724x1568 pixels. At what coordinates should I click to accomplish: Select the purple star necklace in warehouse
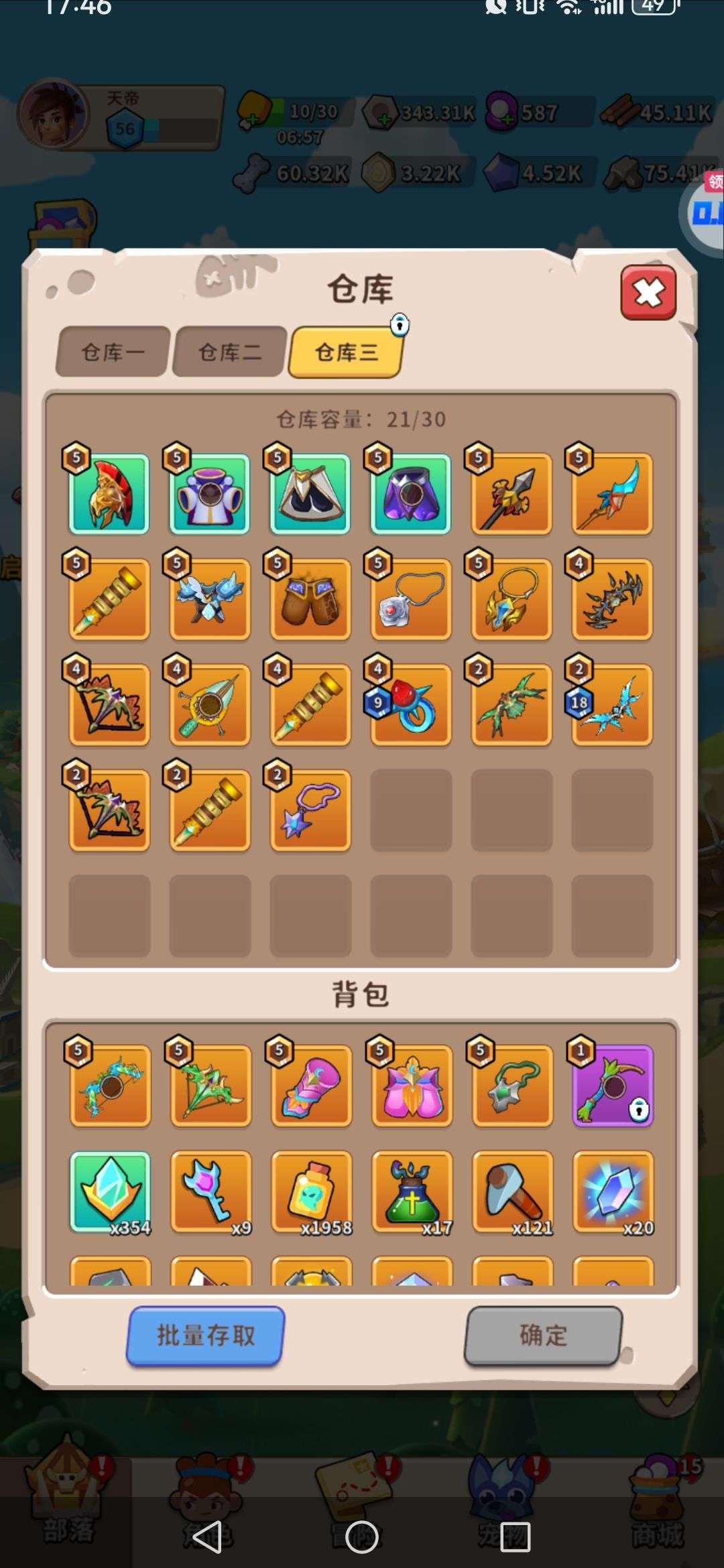(x=310, y=811)
